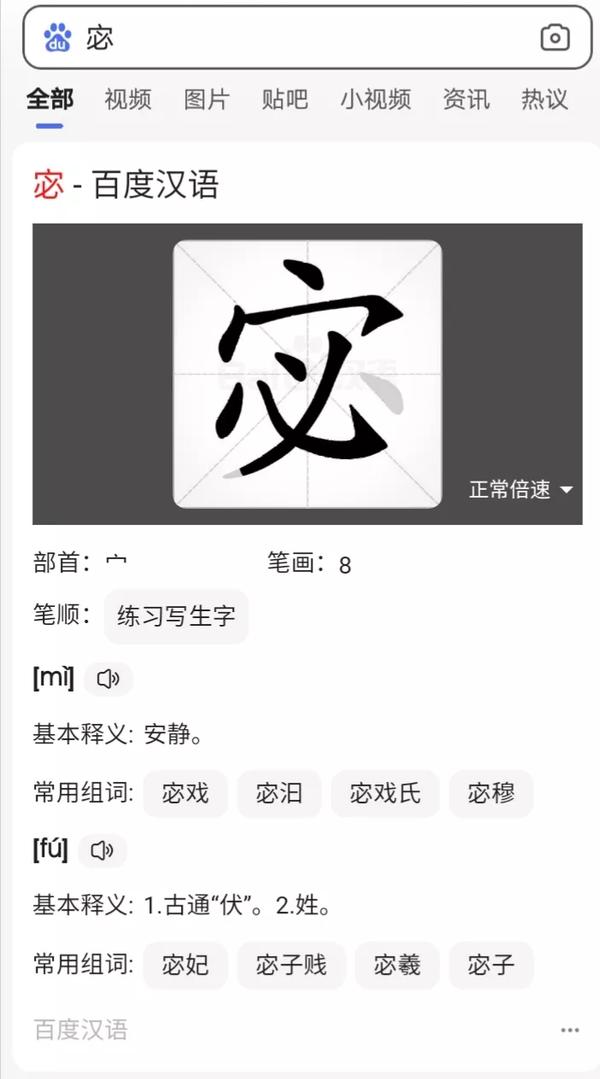Select the word chip 宓穆
This screenshot has width=600, height=1079.
click(x=491, y=794)
